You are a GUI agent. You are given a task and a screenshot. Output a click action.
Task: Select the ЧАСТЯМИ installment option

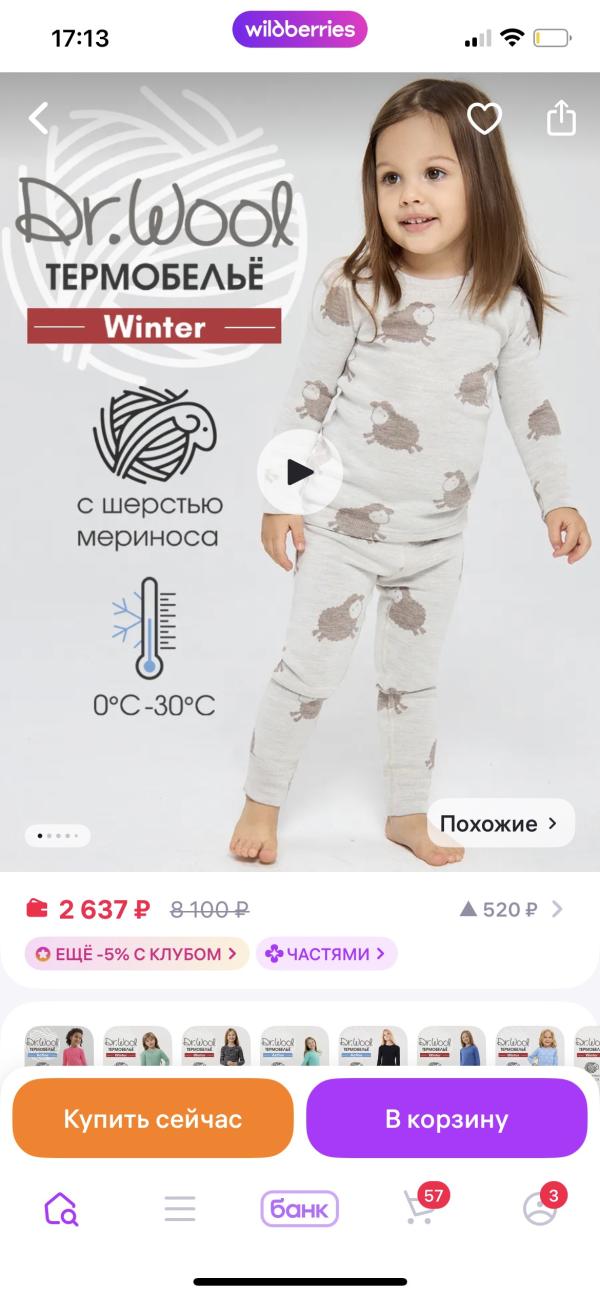[x=326, y=954]
